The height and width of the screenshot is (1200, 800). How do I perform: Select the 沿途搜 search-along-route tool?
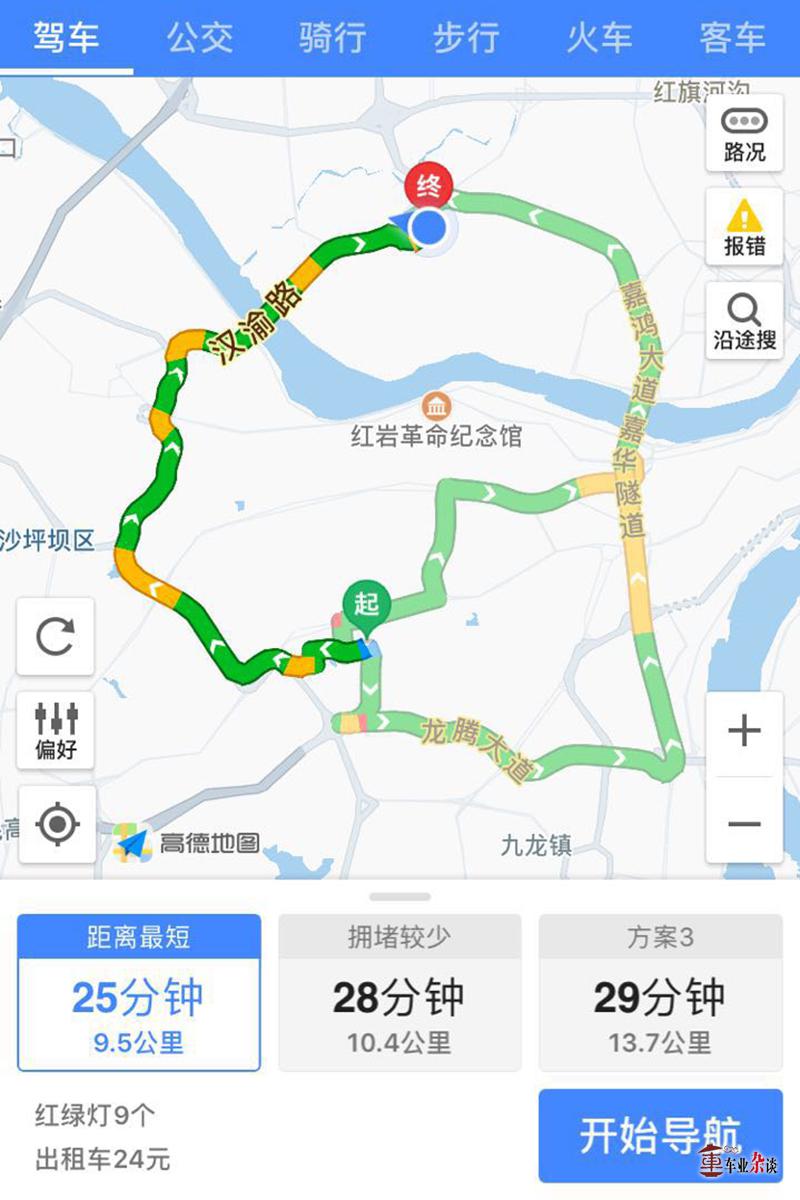744,318
